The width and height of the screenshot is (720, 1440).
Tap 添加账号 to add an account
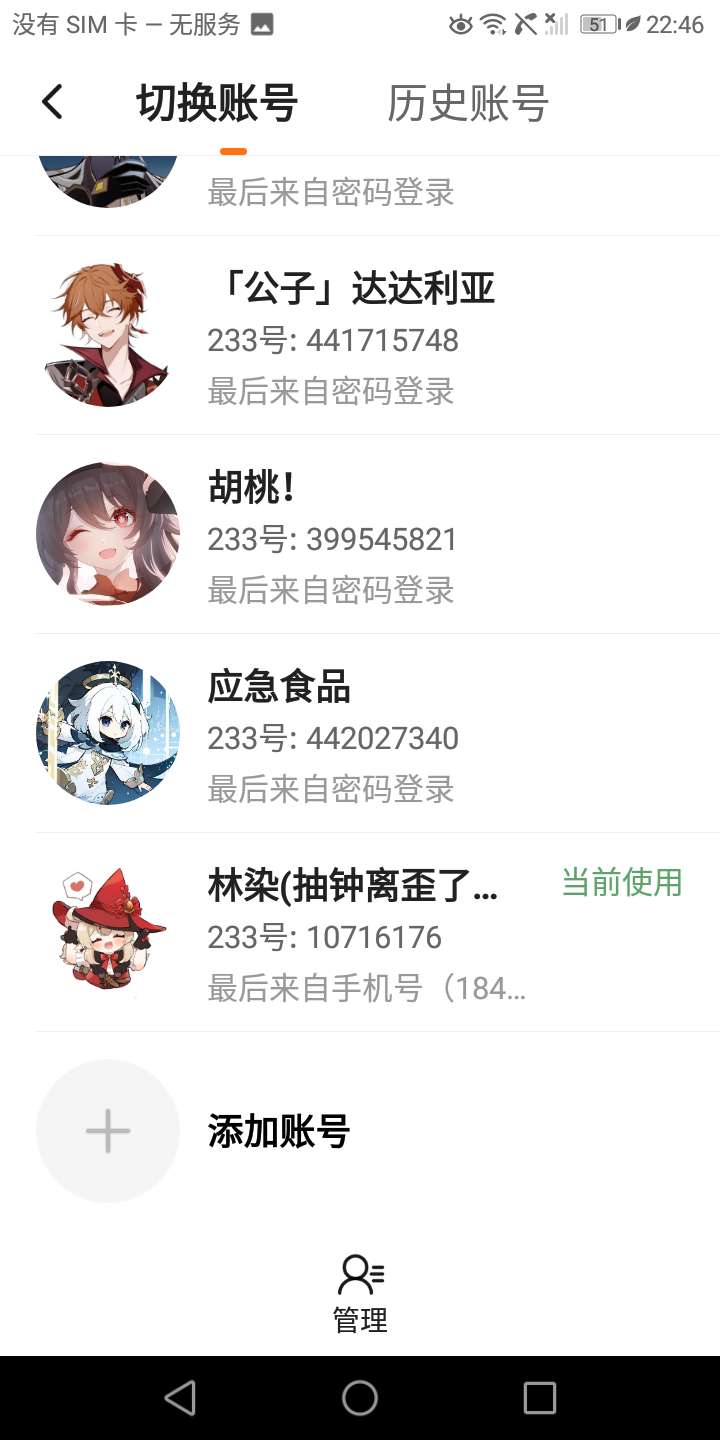tap(278, 1132)
